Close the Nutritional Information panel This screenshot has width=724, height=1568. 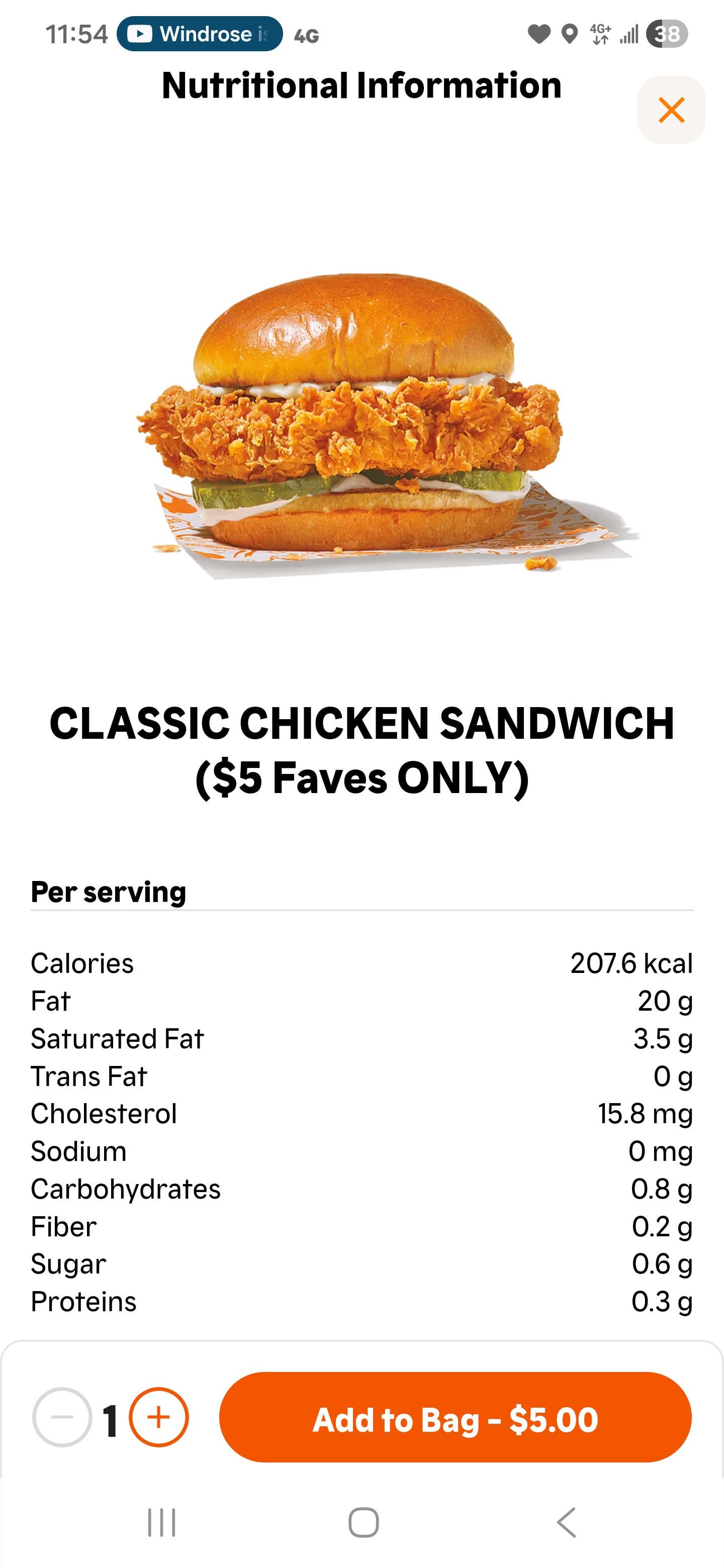(671, 110)
